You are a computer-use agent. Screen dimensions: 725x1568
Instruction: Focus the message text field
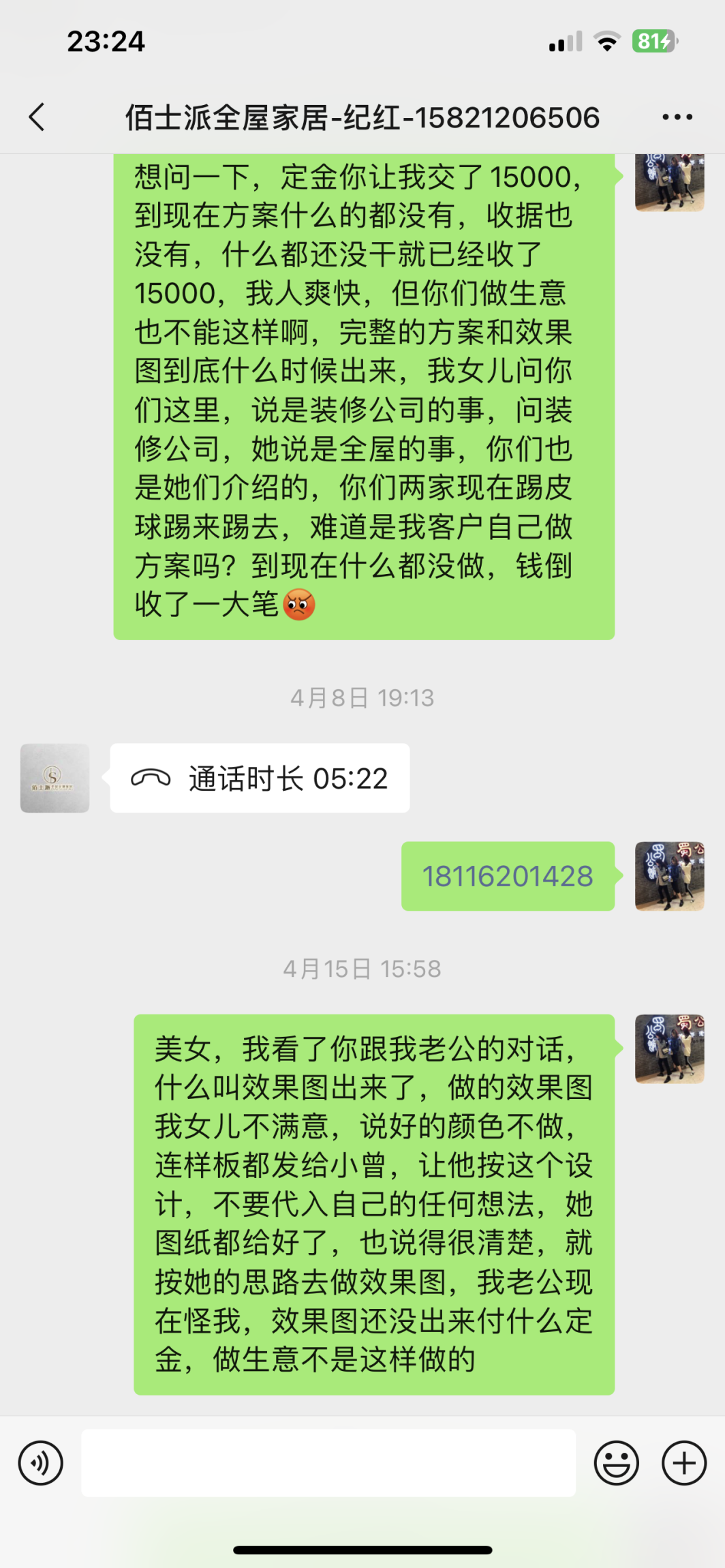click(x=328, y=1463)
